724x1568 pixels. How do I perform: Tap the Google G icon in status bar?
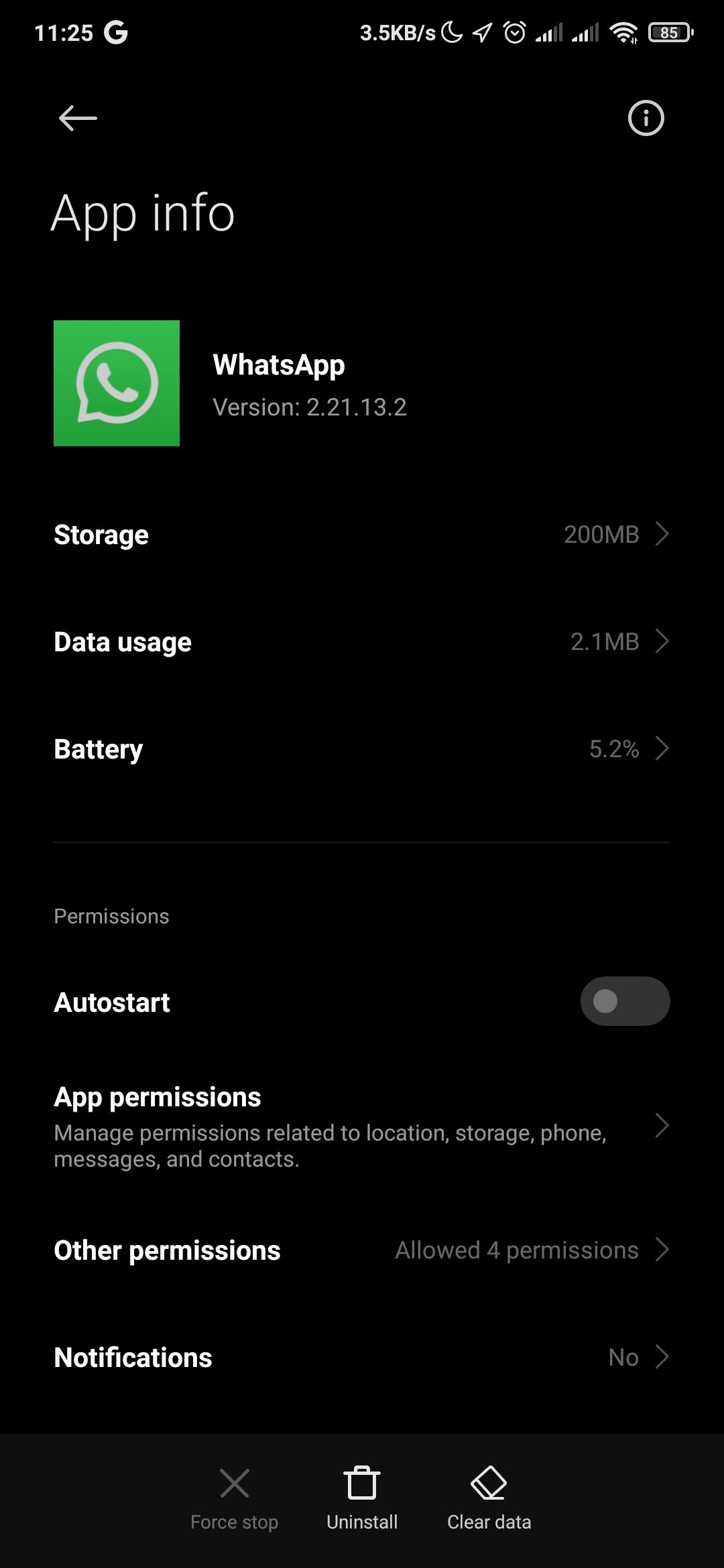click(x=115, y=31)
